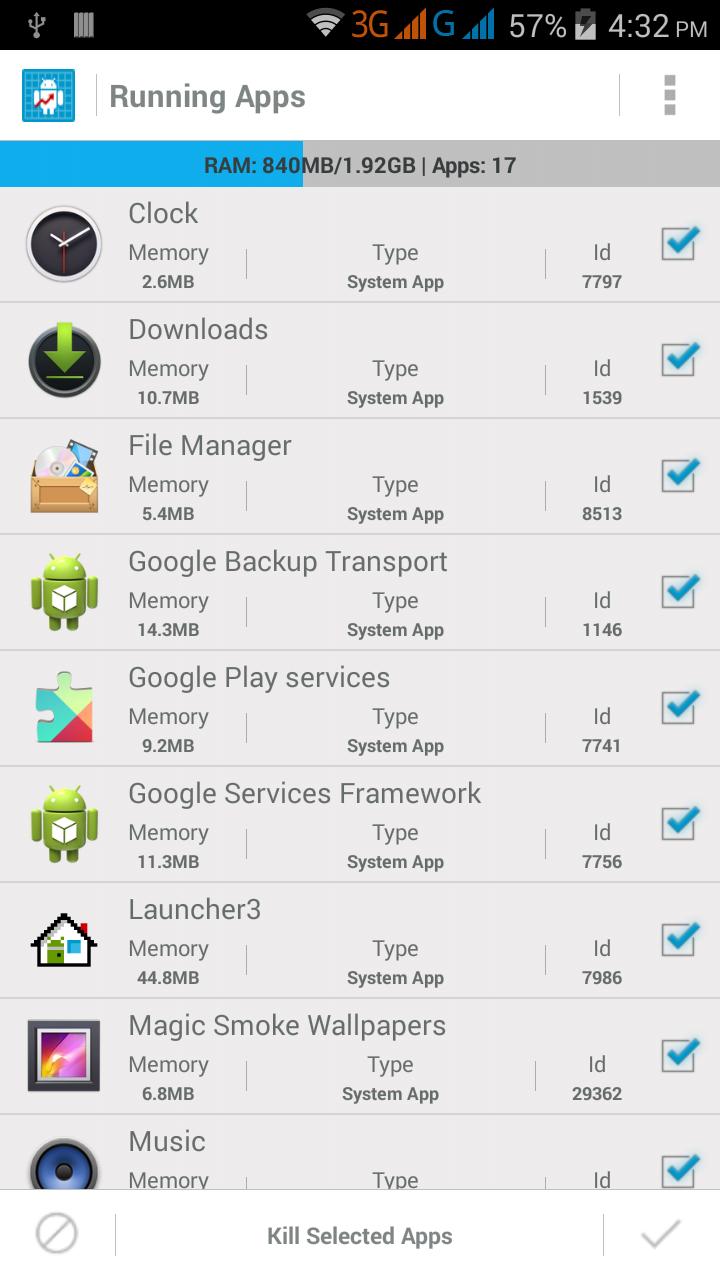Open the Clock app icon

point(64,243)
